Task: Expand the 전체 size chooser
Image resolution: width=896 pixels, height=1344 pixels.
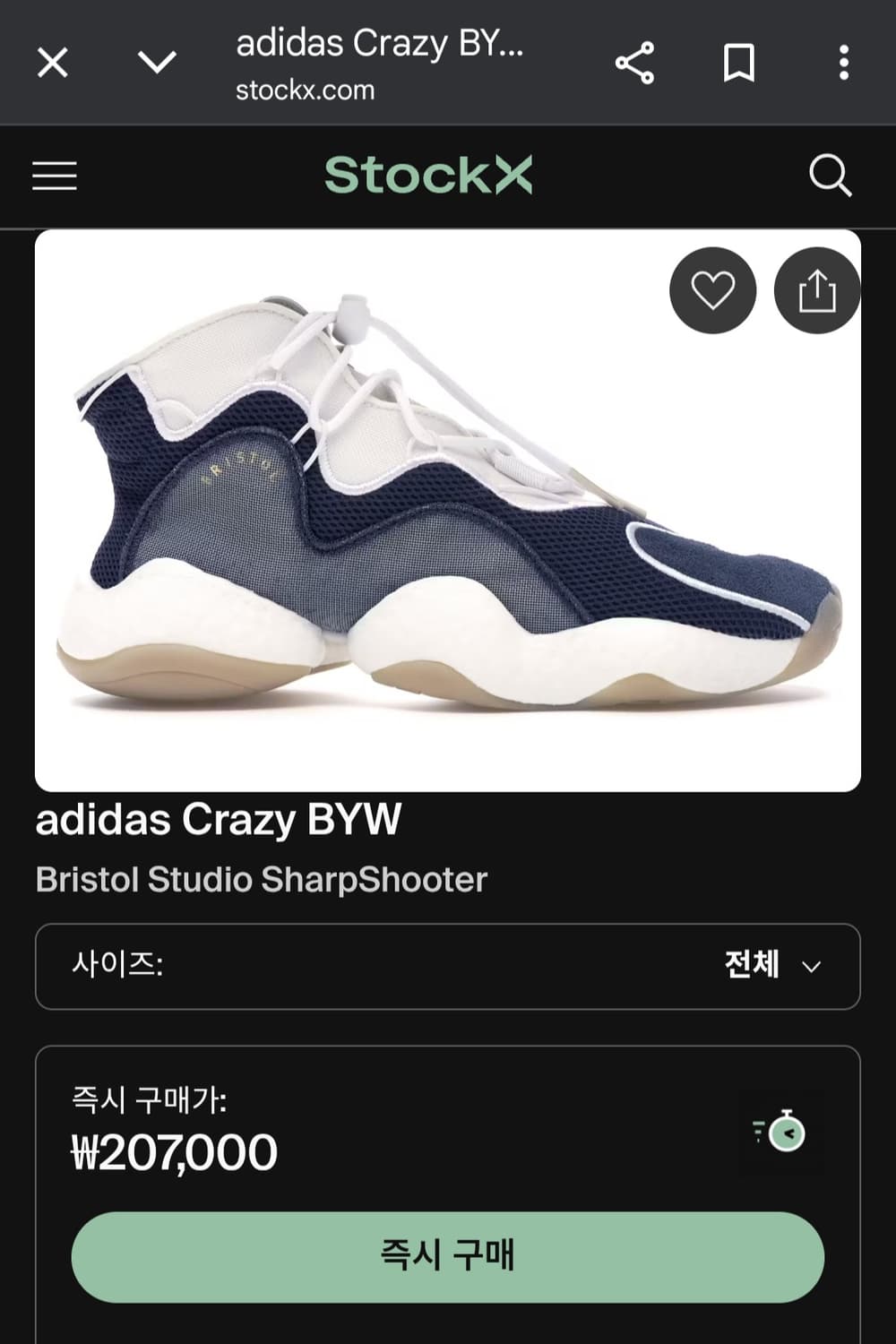Action: (x=752, y=965)
